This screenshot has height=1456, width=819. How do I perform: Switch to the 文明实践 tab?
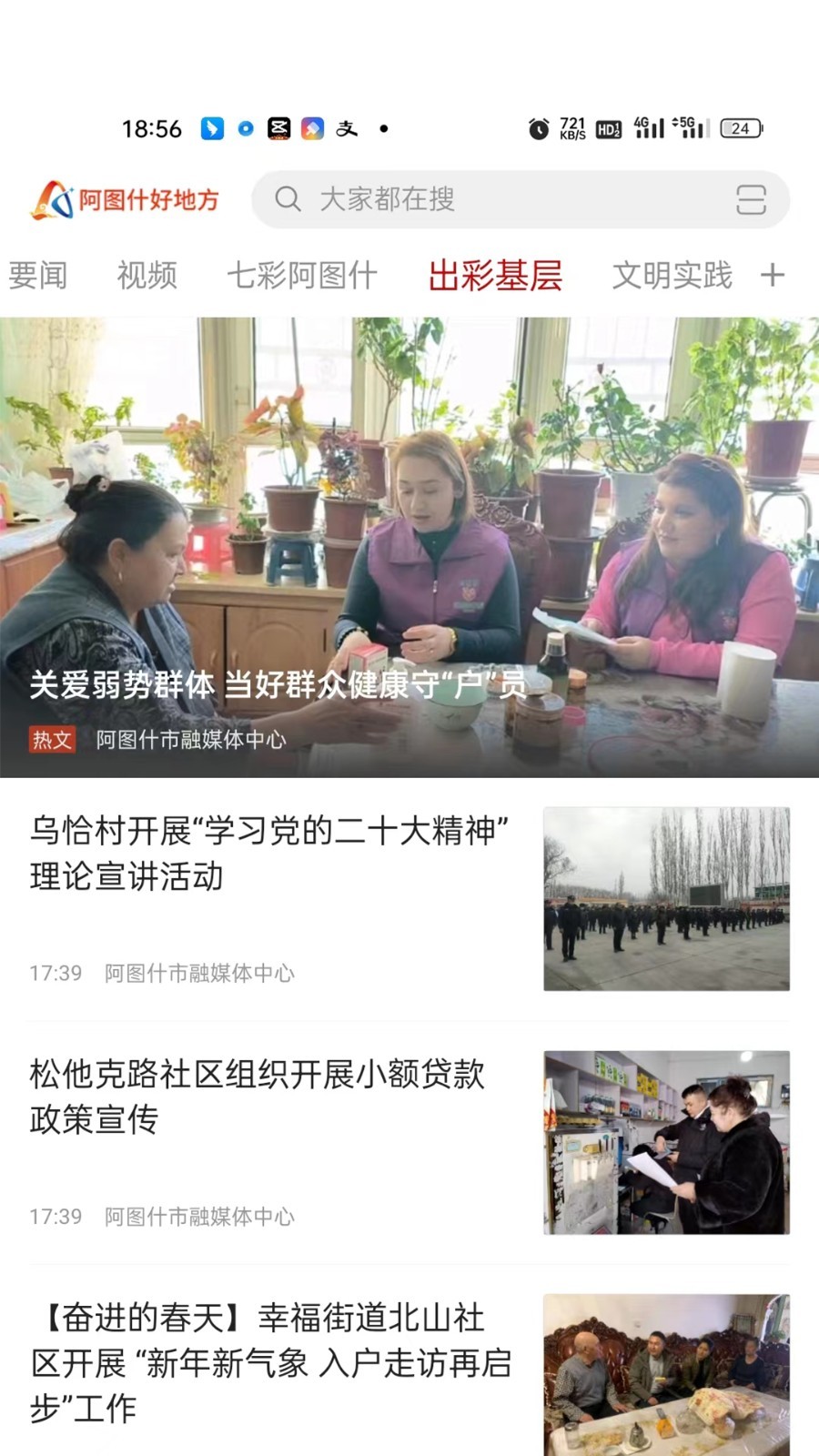click(673, 276)
